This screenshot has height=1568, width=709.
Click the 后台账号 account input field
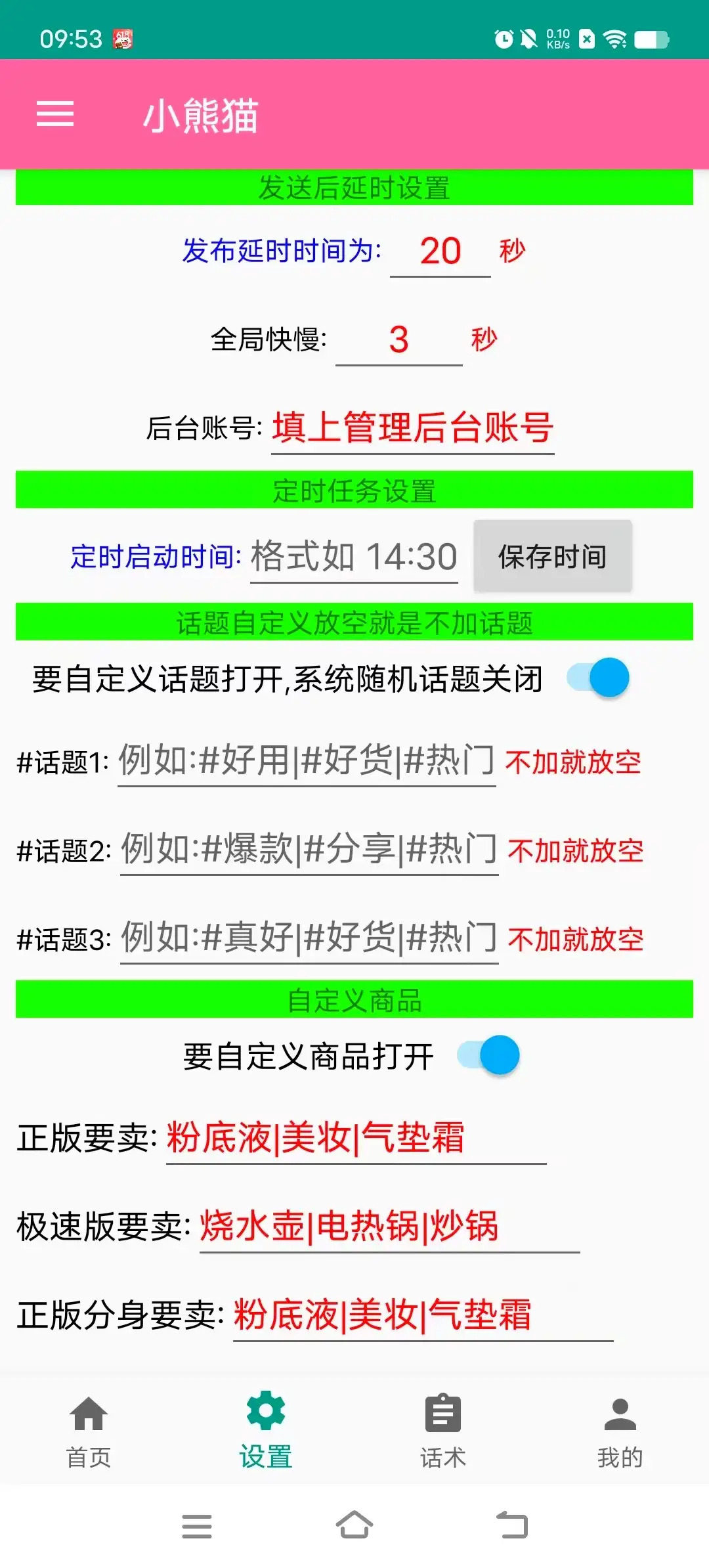pos(412,427)
